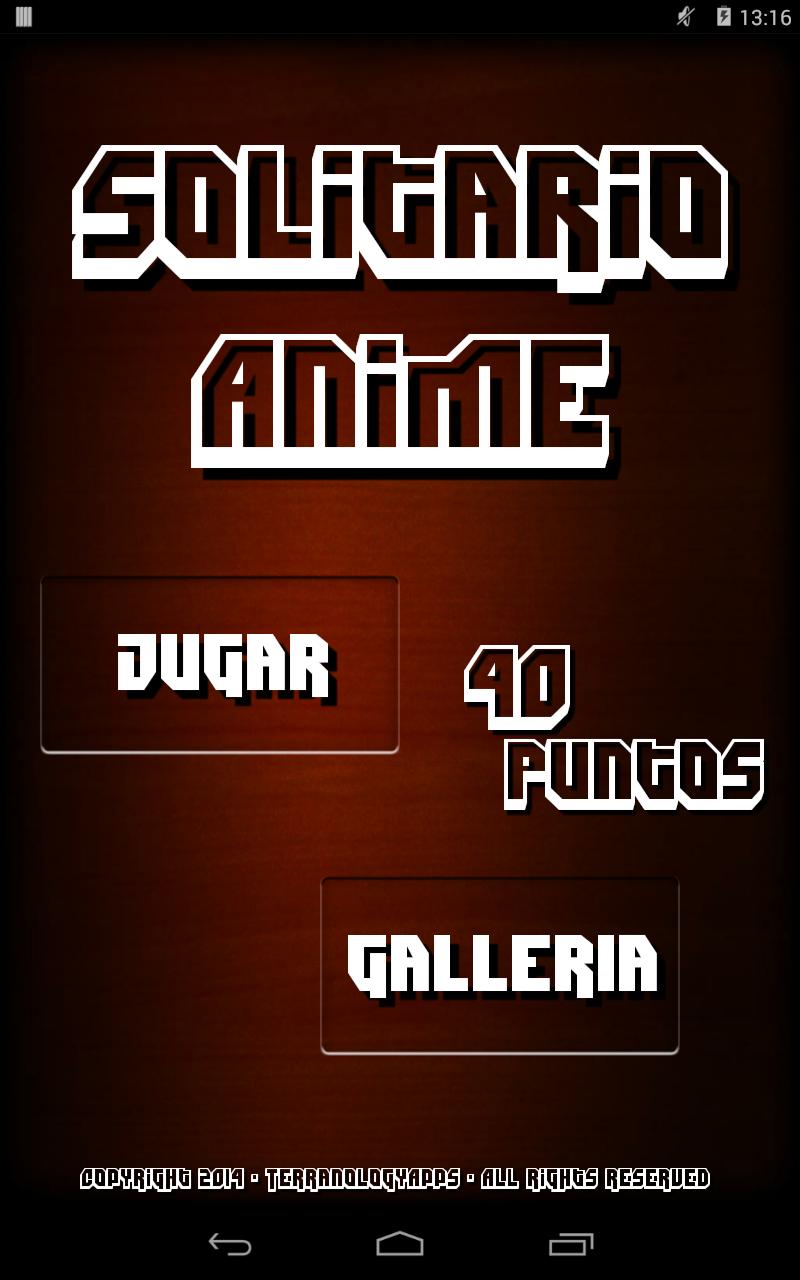Open recent apps overview
The image size is (800, 1280).
coord(571,1244)
